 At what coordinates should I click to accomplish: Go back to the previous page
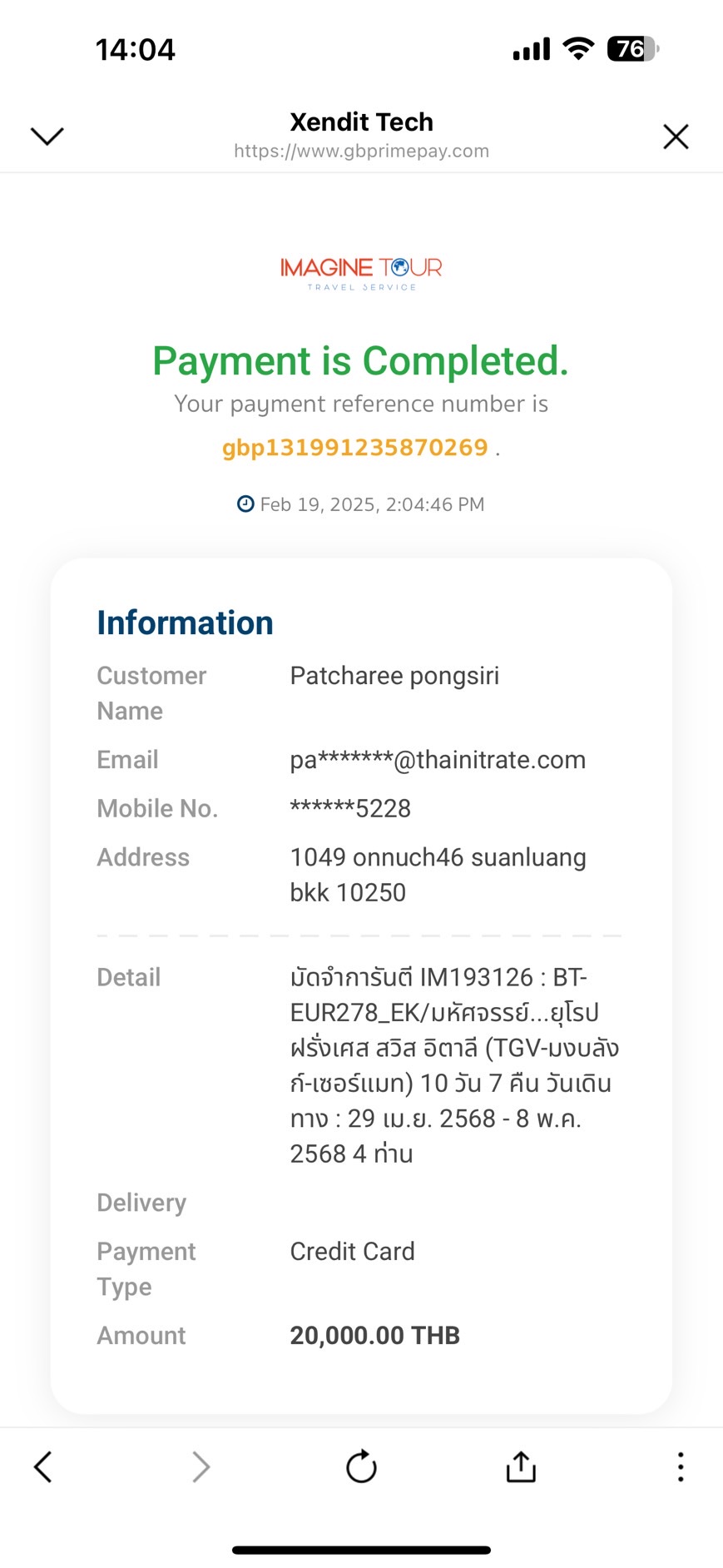tap(43, 1466)
